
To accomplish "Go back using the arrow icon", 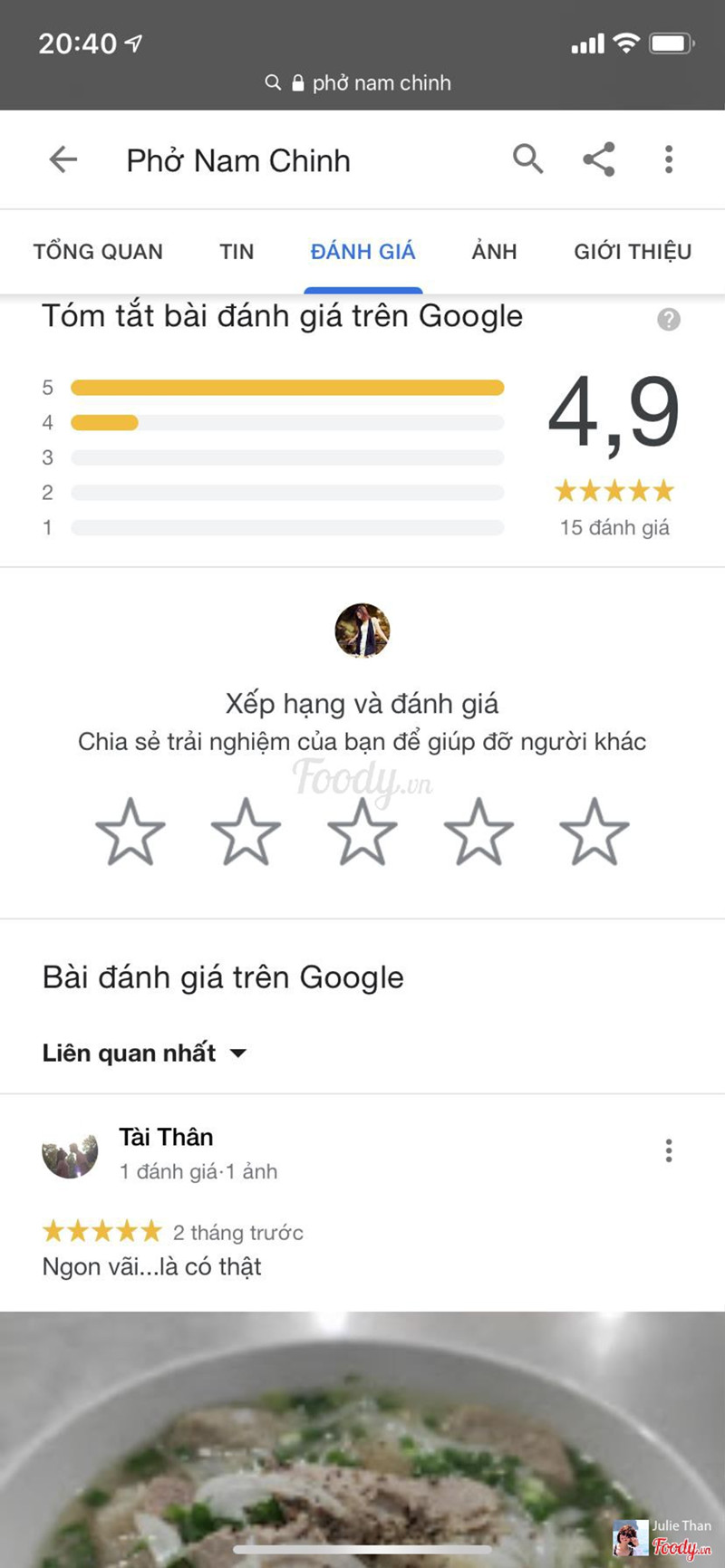I will (x=63, y=160).
